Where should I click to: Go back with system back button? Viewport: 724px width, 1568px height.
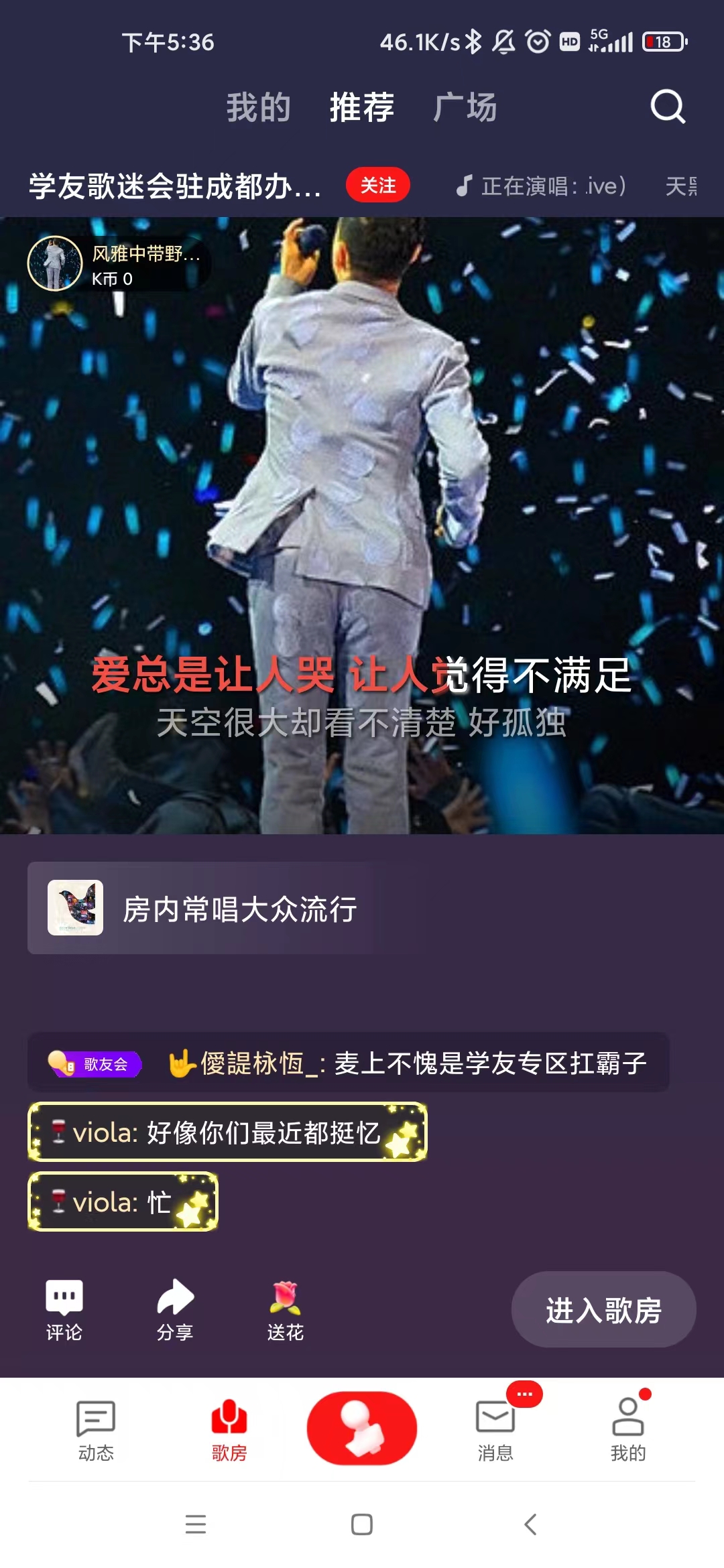coord(530,1524)
